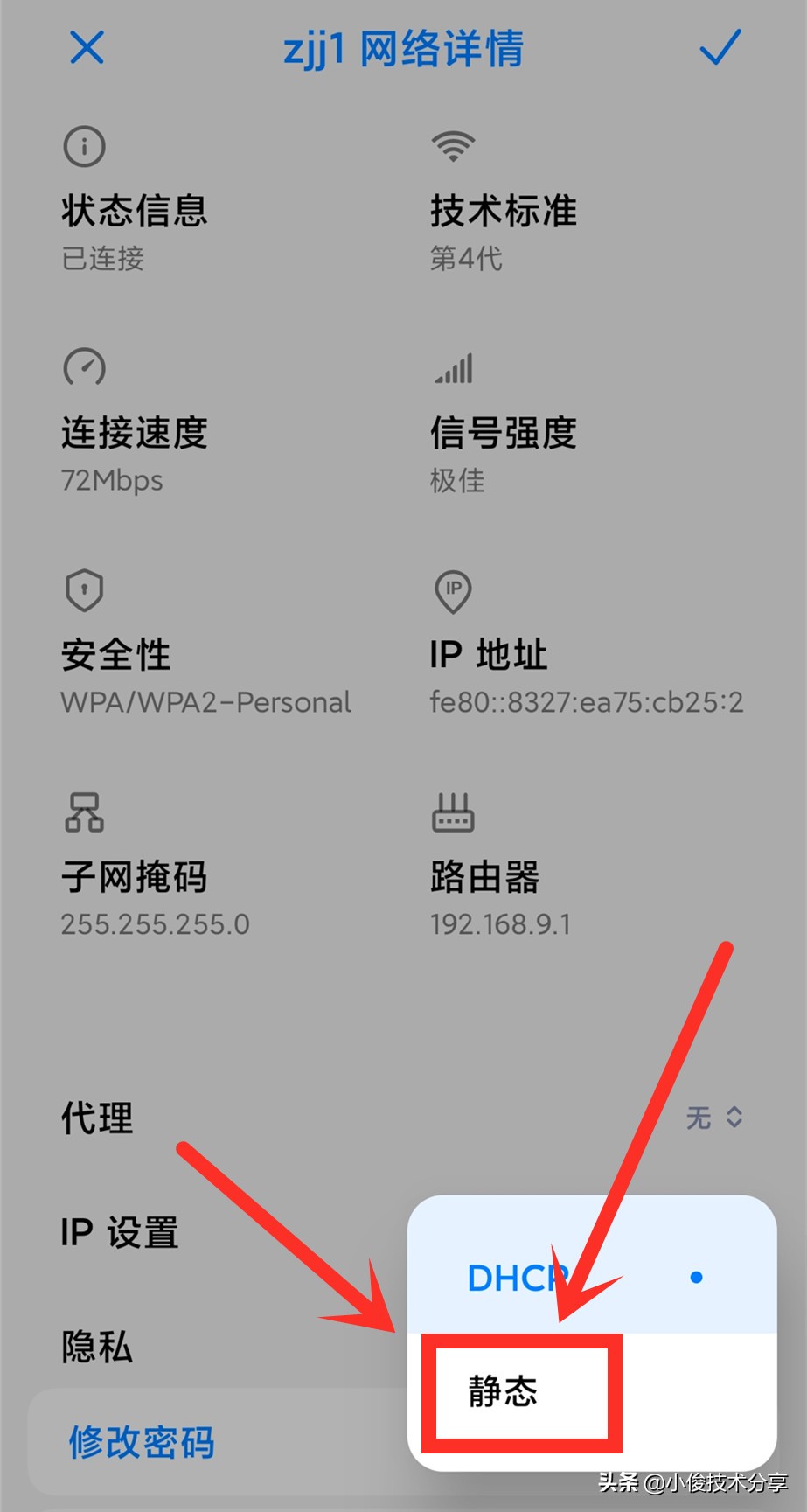Expand the 隐私 privacy setting
Viewport: 807px width, 1512px height.
point(95,1347)
